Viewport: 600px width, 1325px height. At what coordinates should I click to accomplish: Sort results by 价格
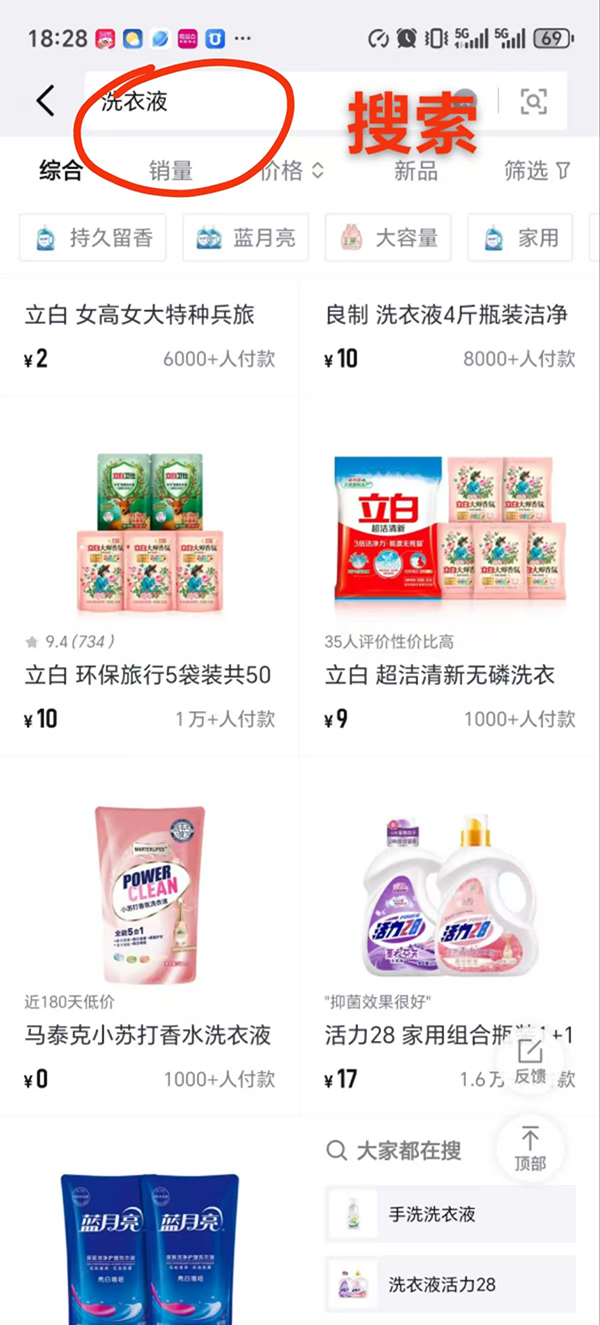click(292, 171)
